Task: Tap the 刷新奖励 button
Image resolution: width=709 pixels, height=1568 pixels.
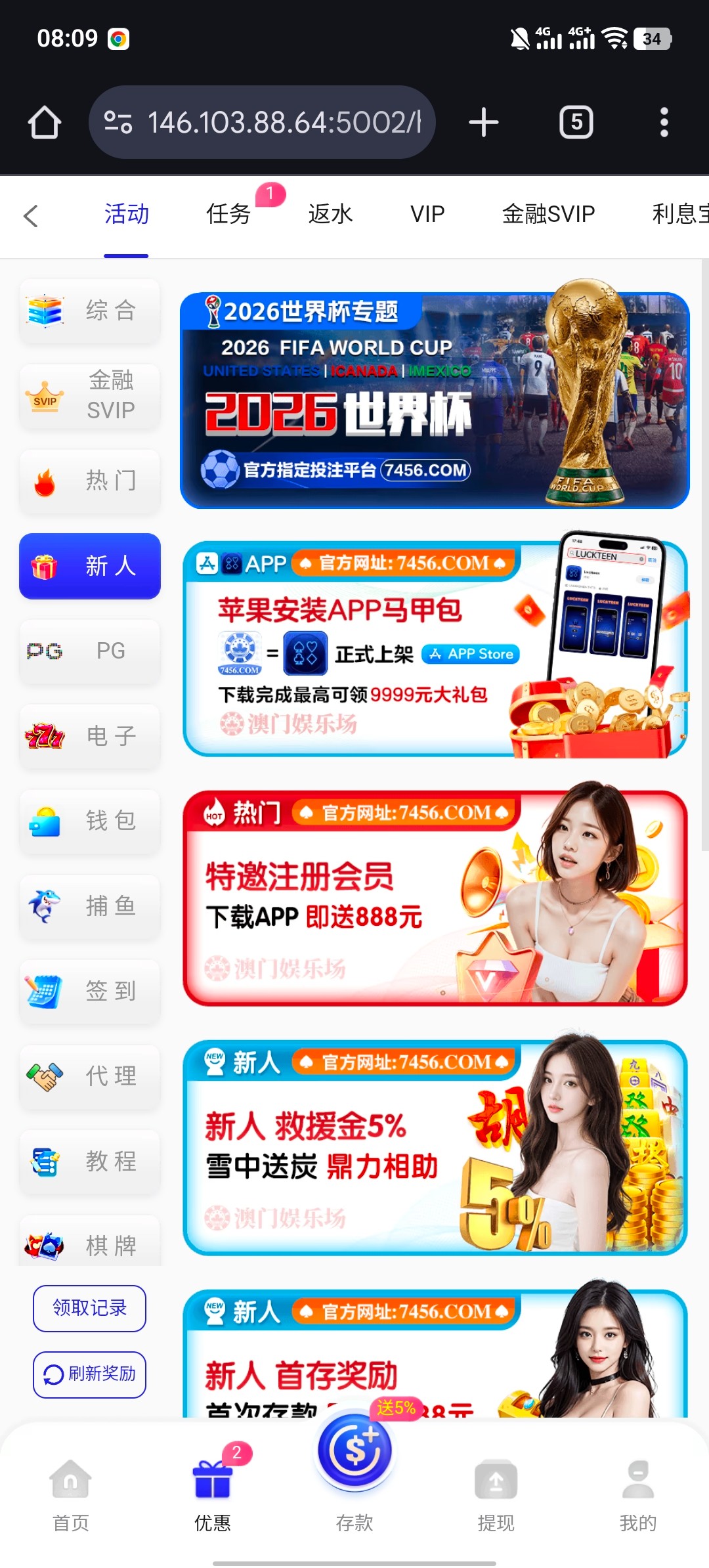Action: coord(89,1374)
